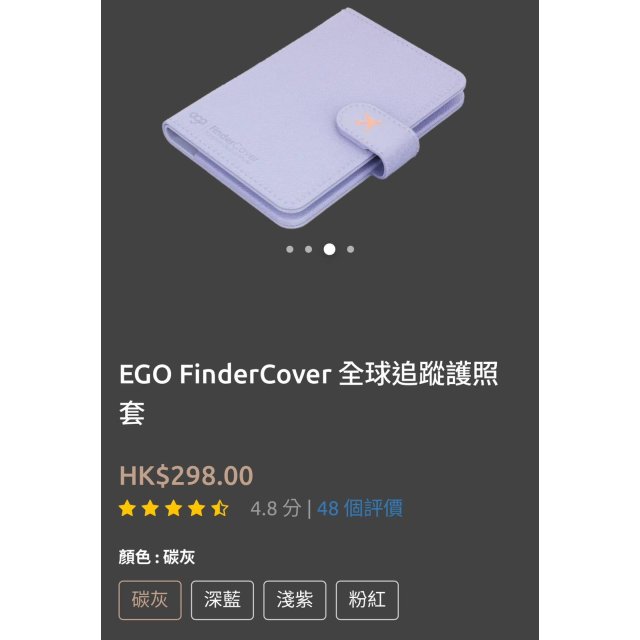Switch color to 粉紅
The height and width of the screenshot is (640, 640).
[367, 600]
